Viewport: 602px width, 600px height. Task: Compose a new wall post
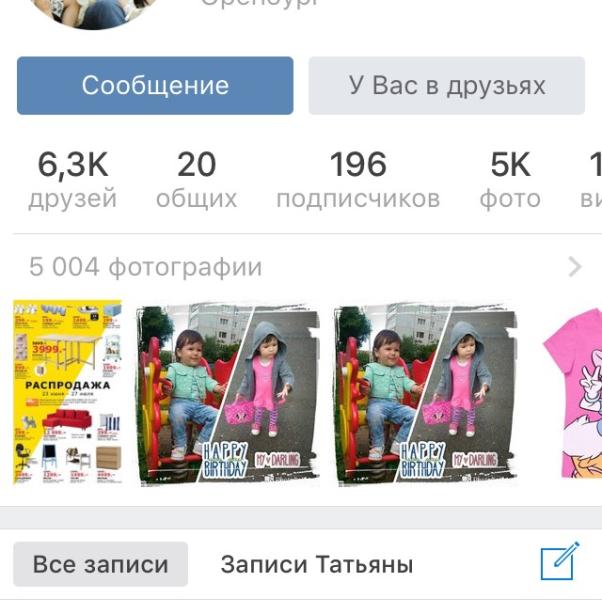coord(559,562)
